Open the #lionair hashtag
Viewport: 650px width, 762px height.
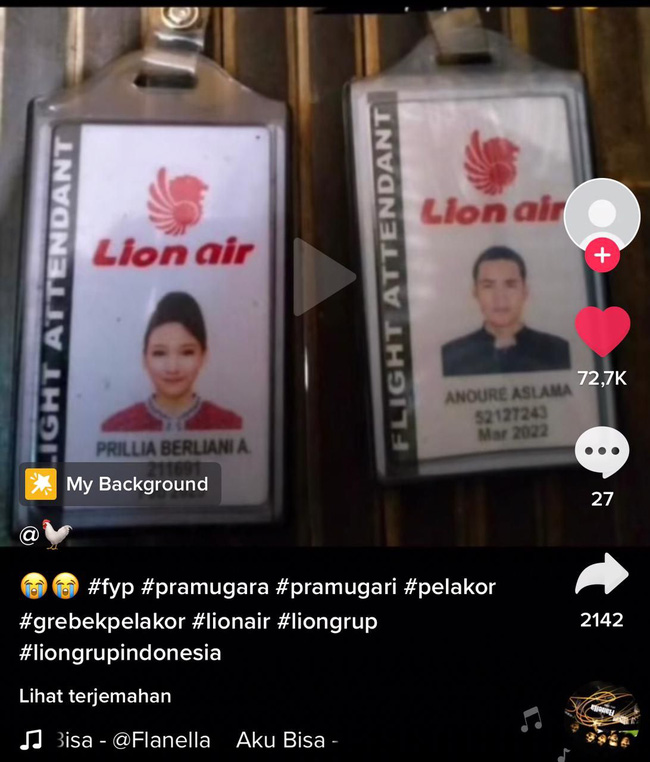[x=239, y=621]
